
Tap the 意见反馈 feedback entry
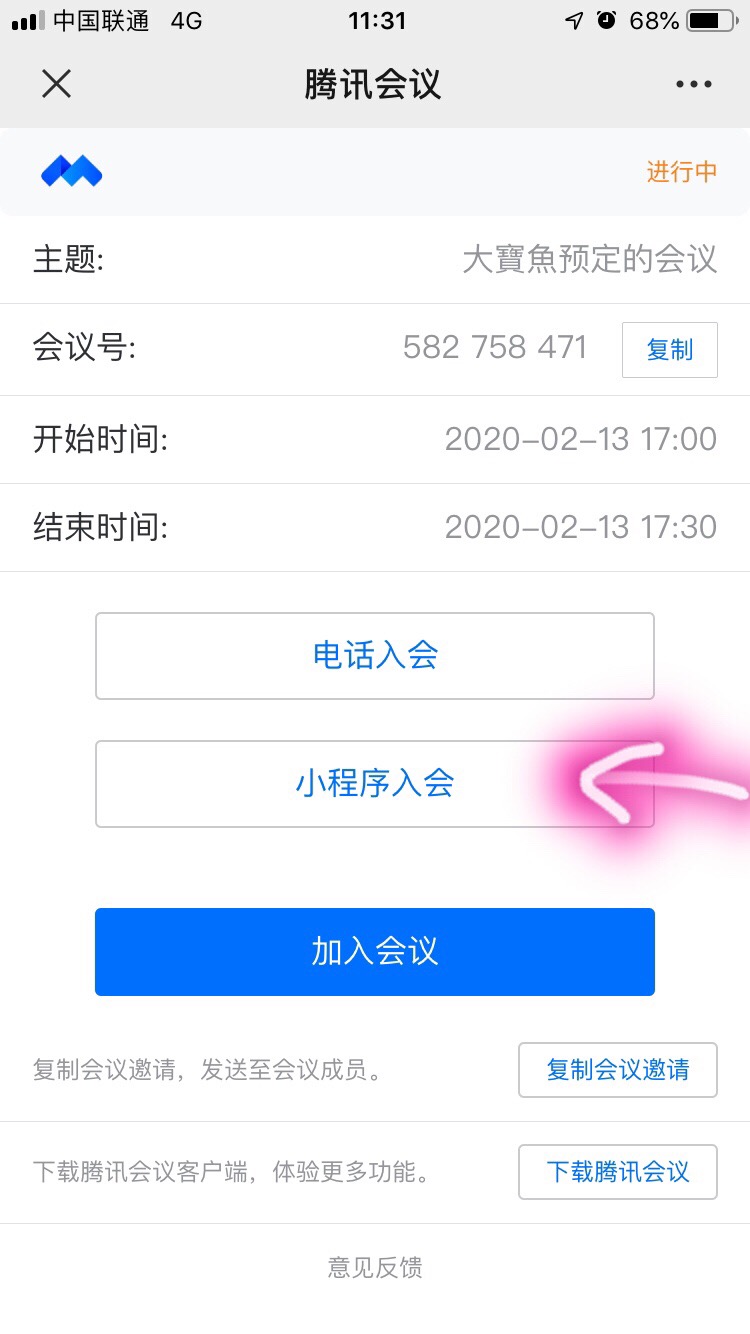pos(375,1268)
